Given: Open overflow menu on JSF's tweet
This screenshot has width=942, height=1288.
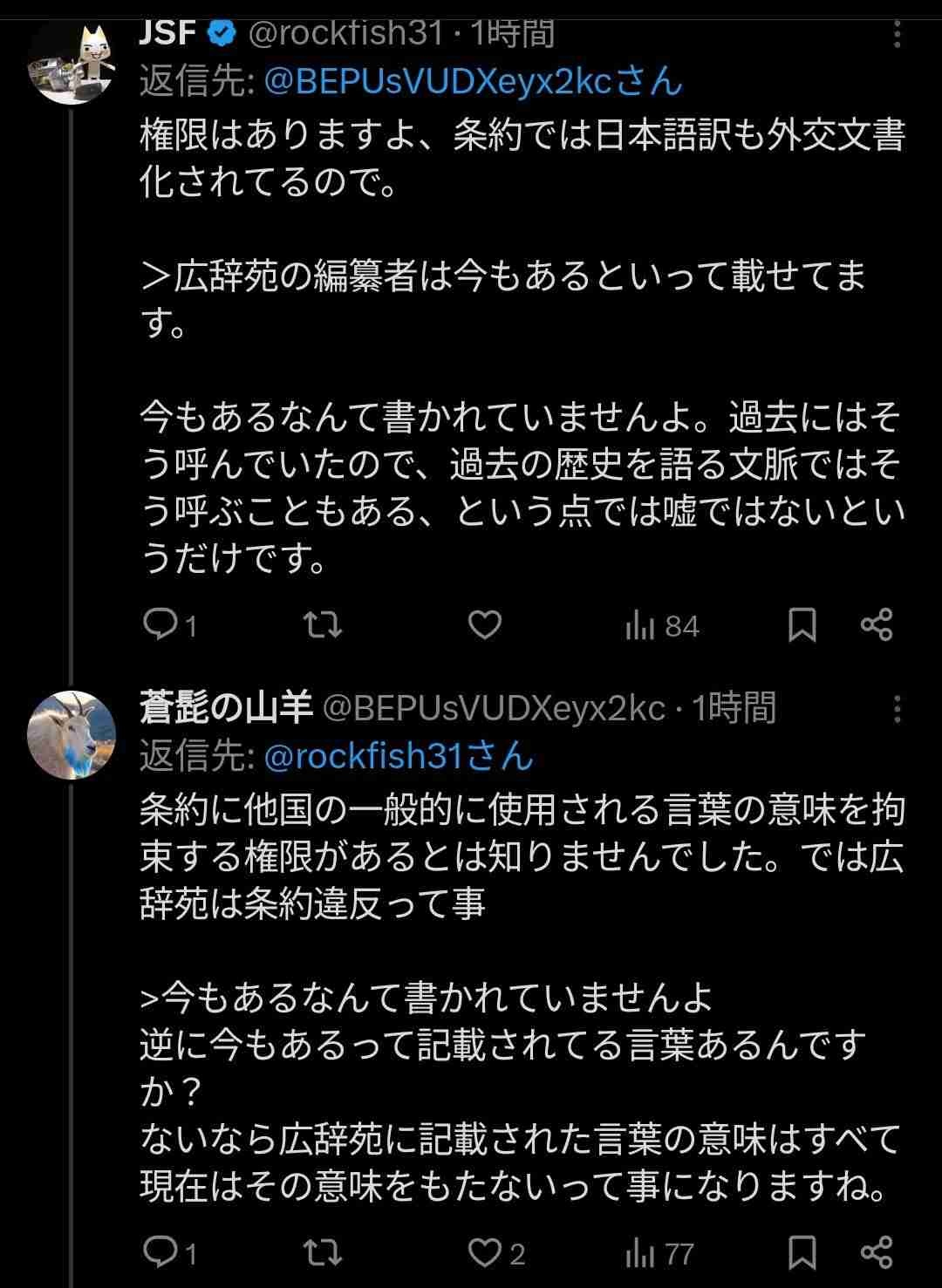Looking at the screenshot, I should click(897, 35).
